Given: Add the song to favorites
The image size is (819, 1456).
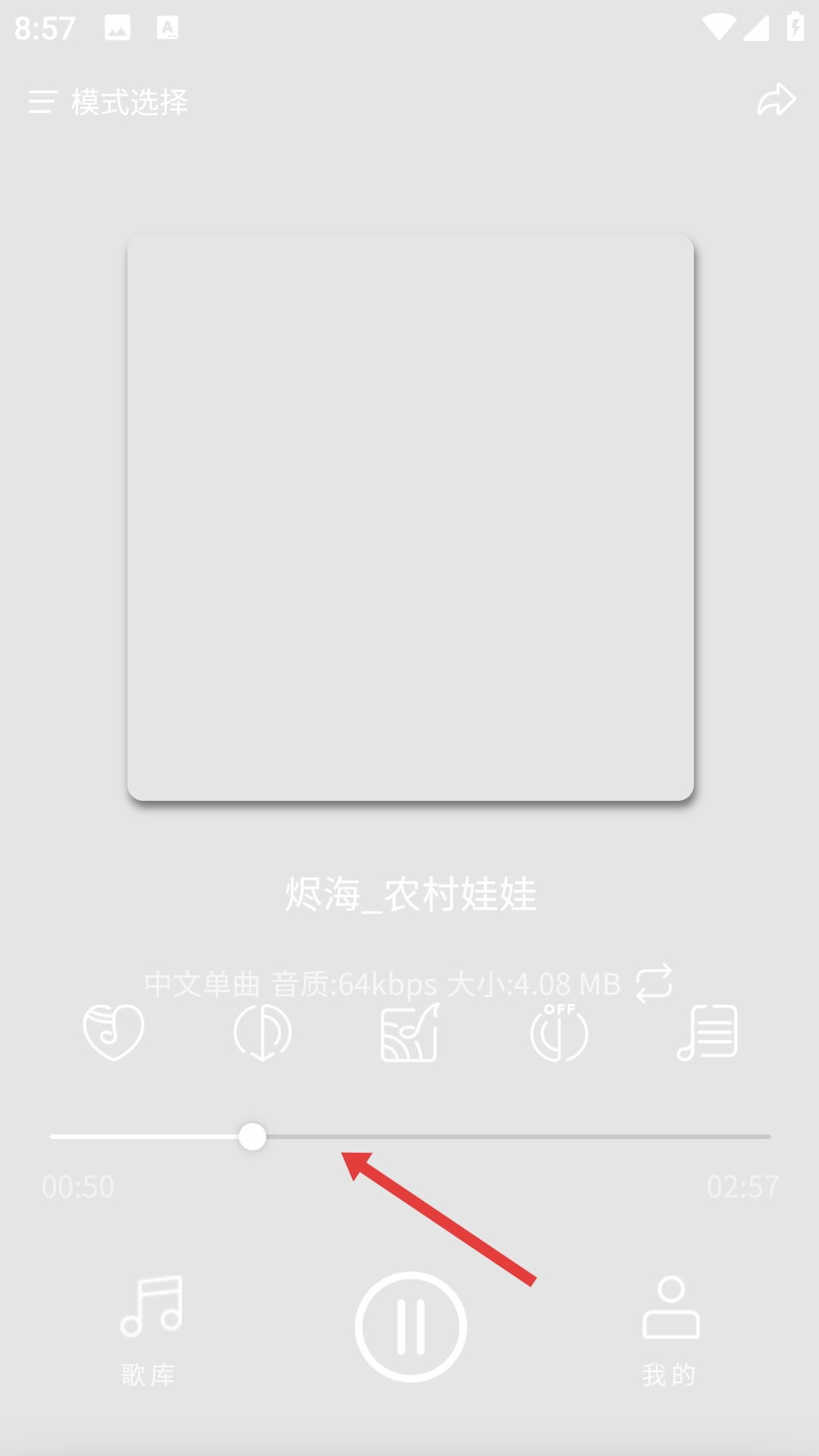Looking at the screenshot, I should click(x=113, y=1033).
